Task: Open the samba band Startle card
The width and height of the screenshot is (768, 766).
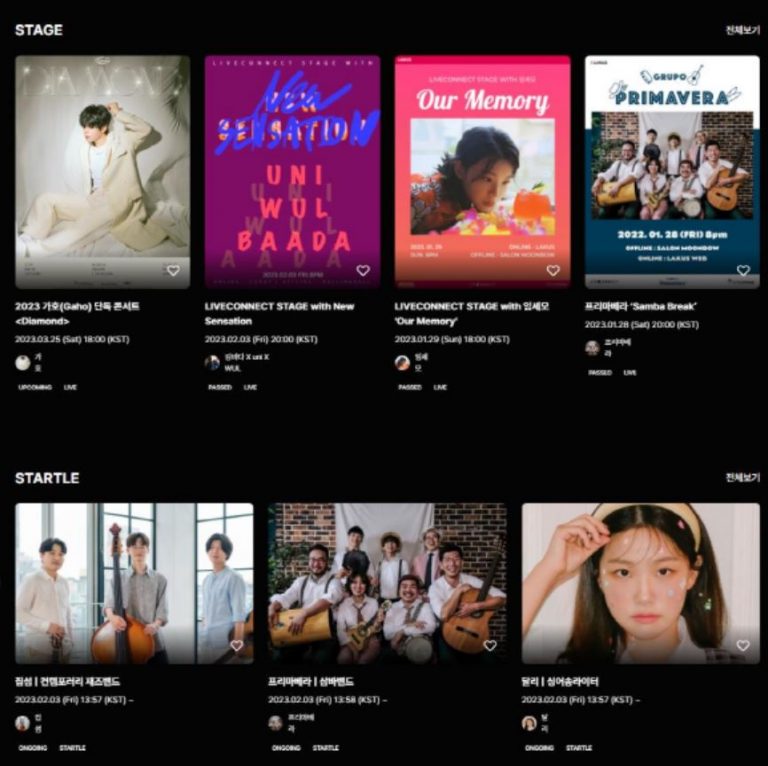Action: [387, 583]
